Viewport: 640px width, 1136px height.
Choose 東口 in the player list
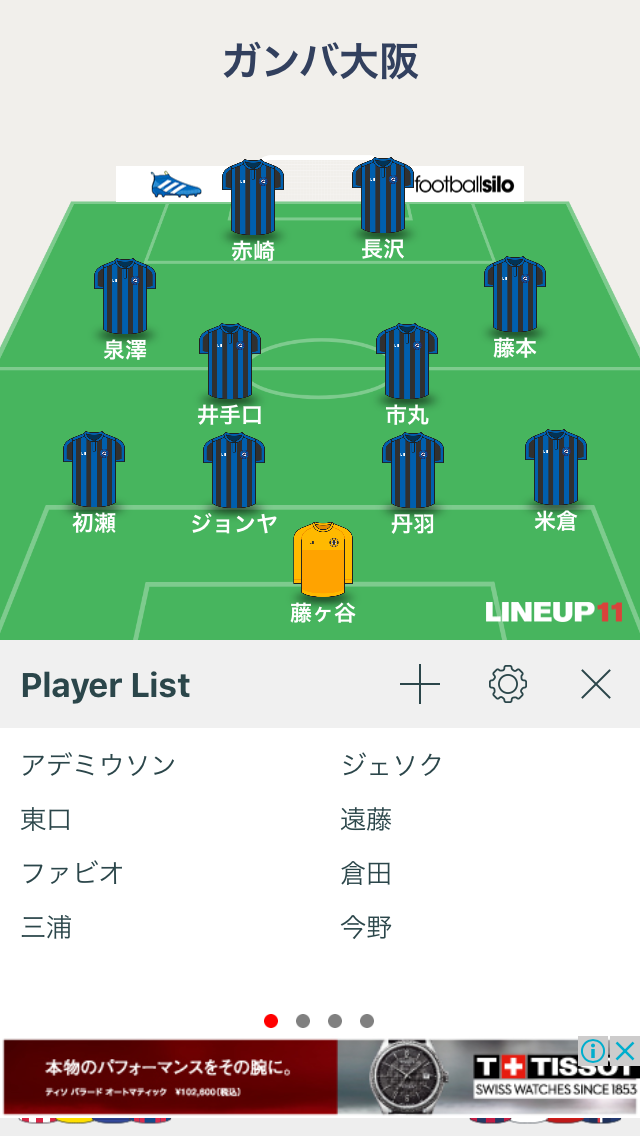tap(47, 820)
